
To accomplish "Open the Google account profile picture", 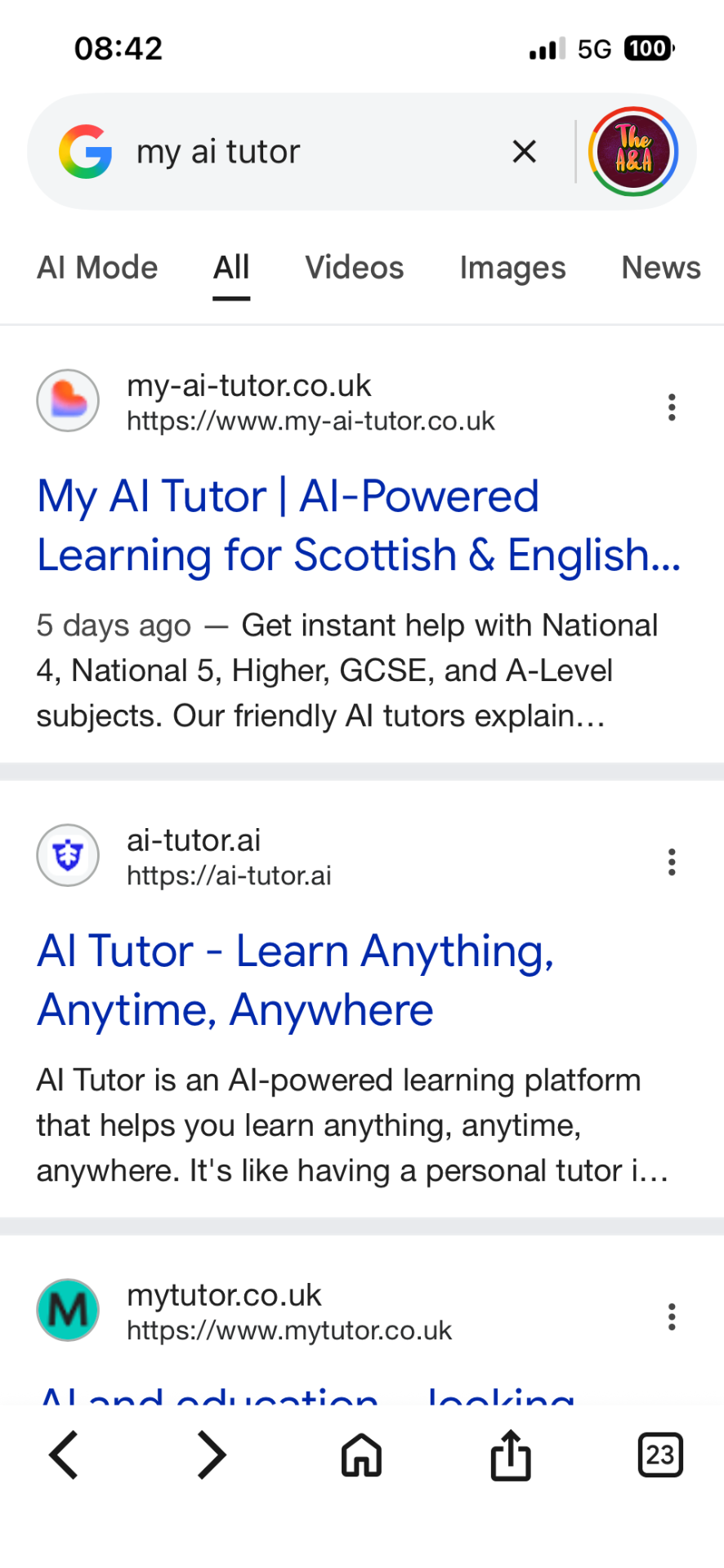I will [633, 151].
